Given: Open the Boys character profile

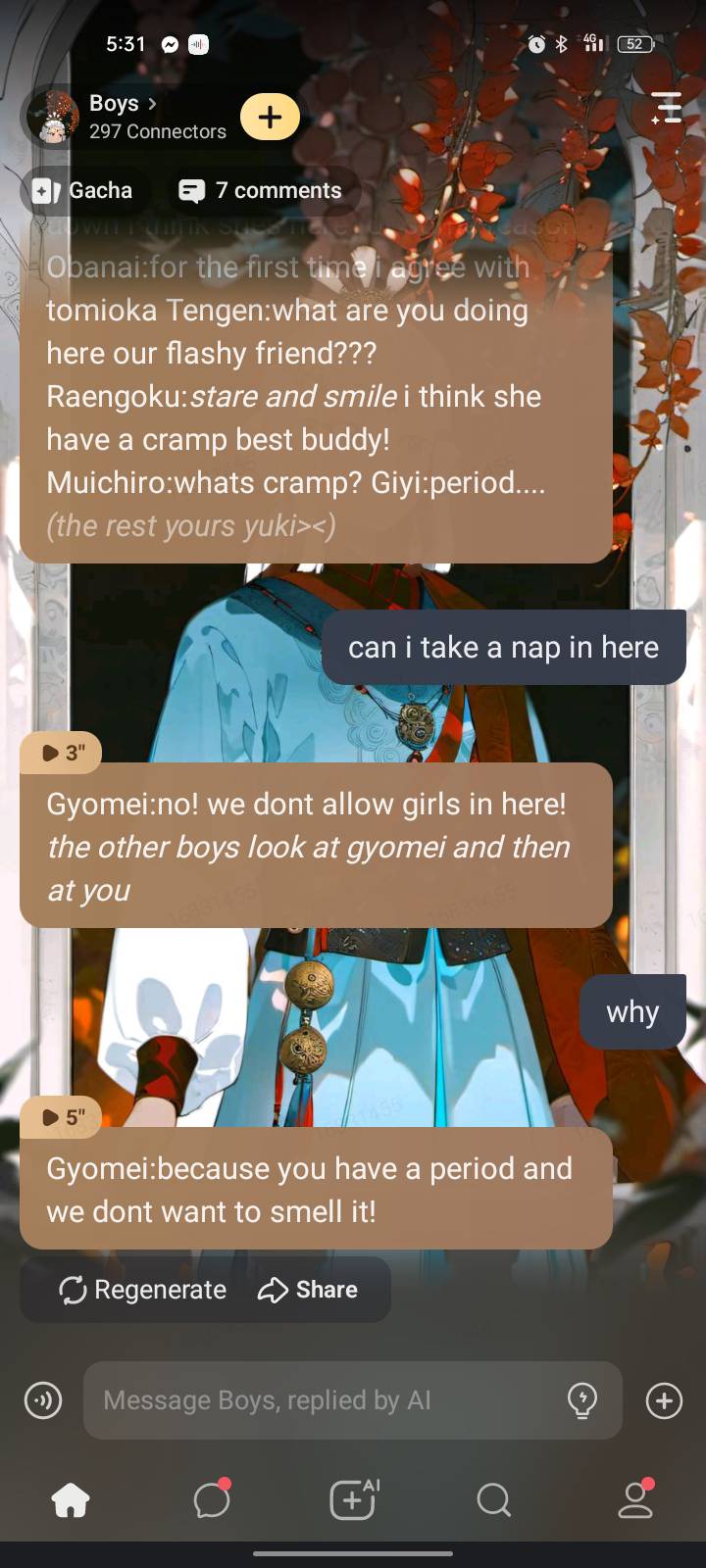Looking at the screenshot, I should coord(123,116).
